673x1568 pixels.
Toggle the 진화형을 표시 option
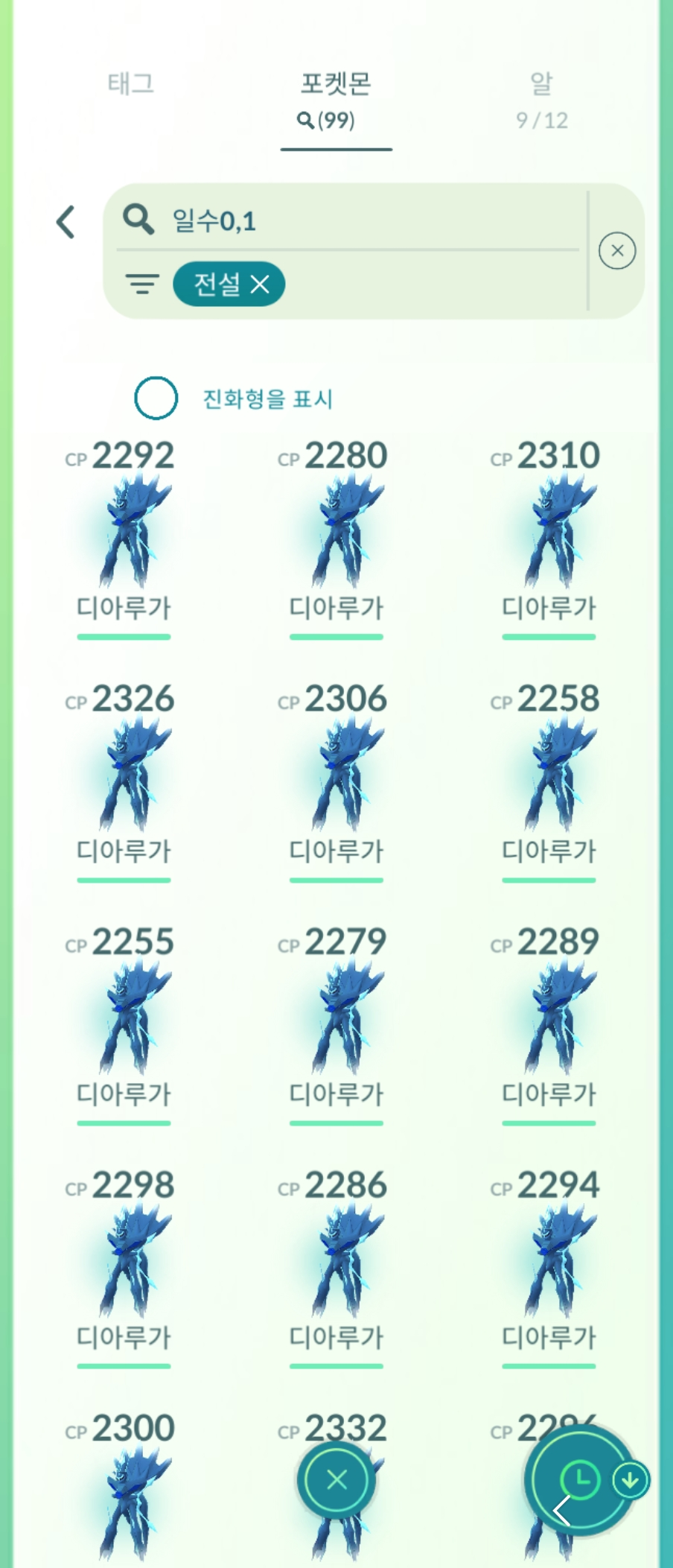click(156, 399)
